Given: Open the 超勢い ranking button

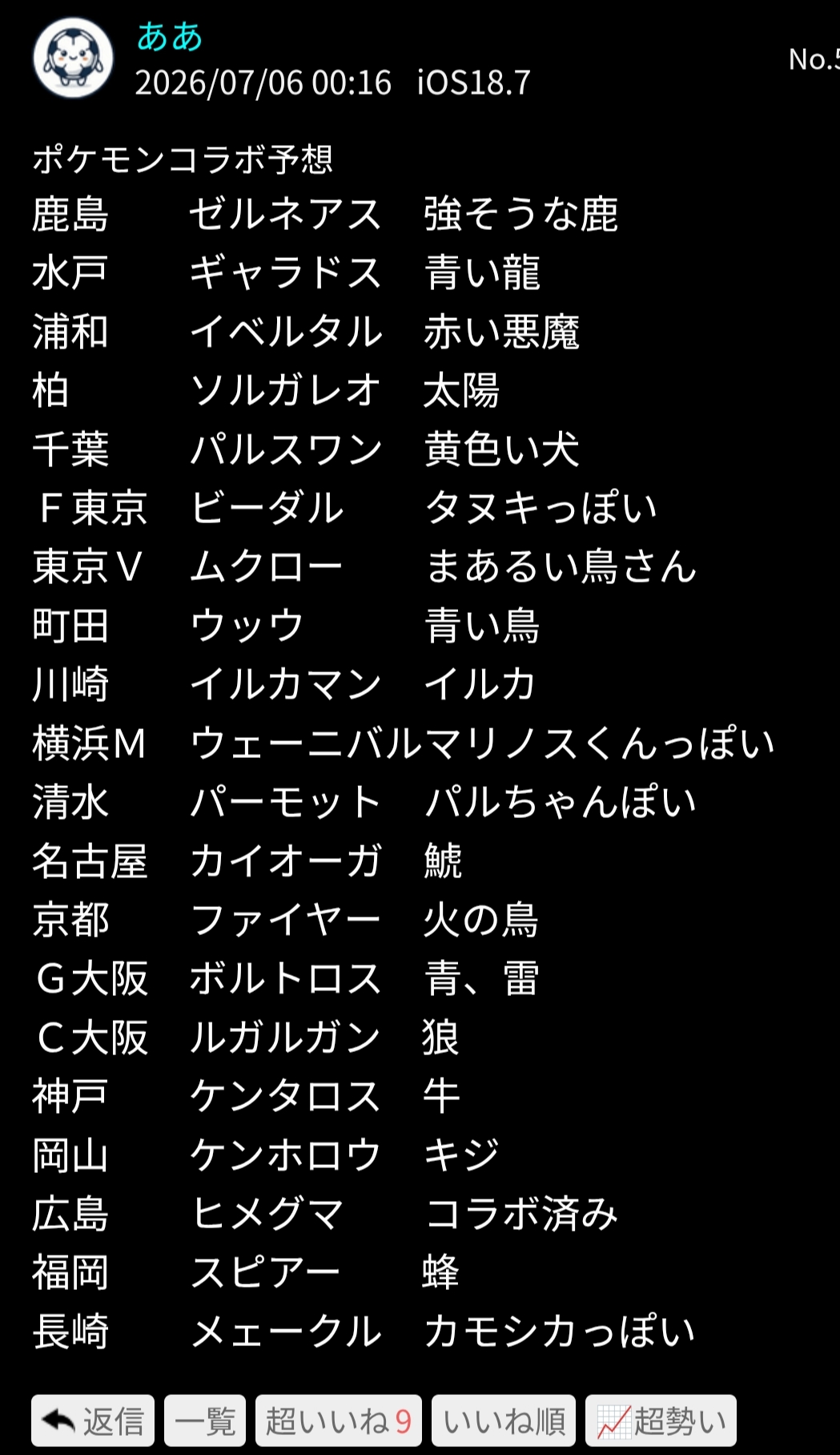Looking at the screenshot, I should (x=661, y=1421).
